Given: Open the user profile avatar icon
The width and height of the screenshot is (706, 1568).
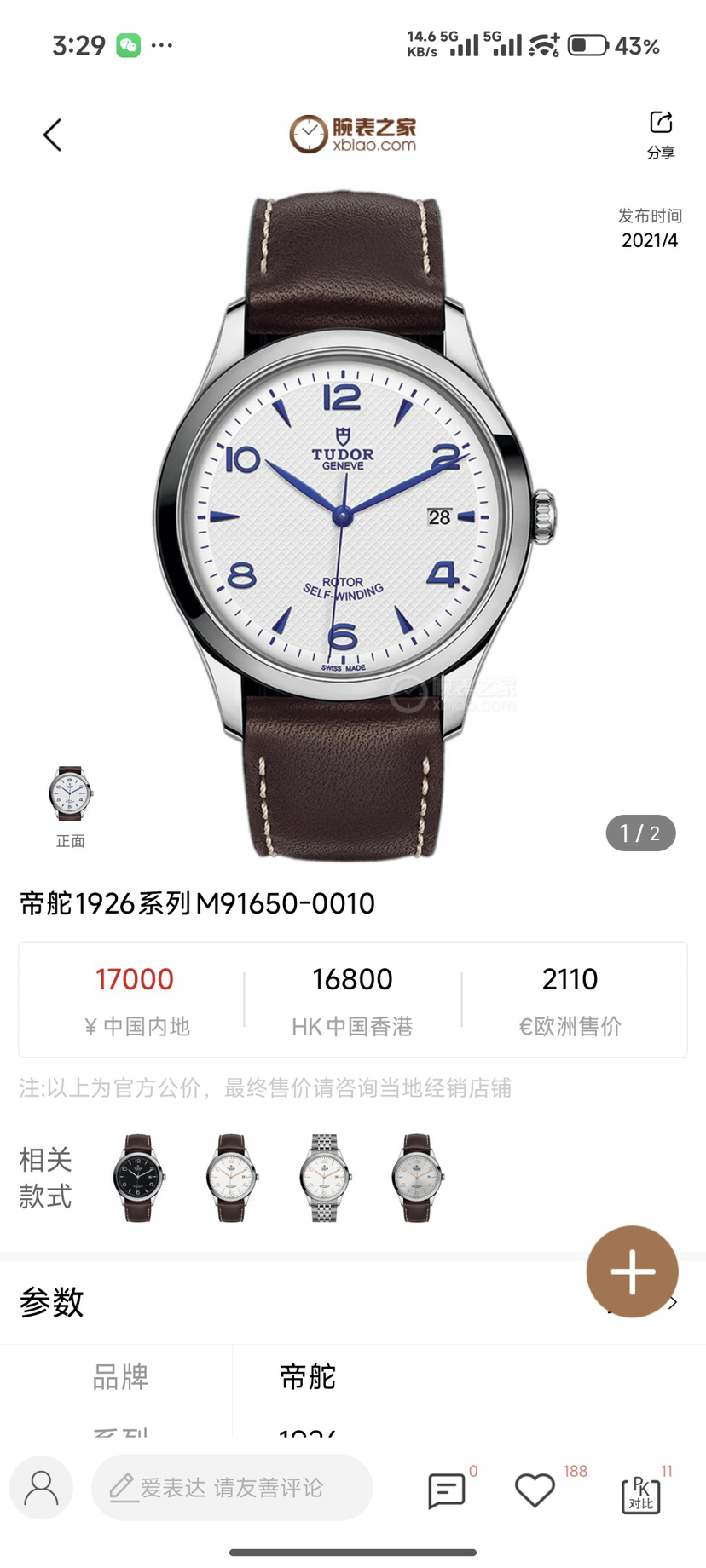Looking at the screenshot, I should click(41, 1489).
